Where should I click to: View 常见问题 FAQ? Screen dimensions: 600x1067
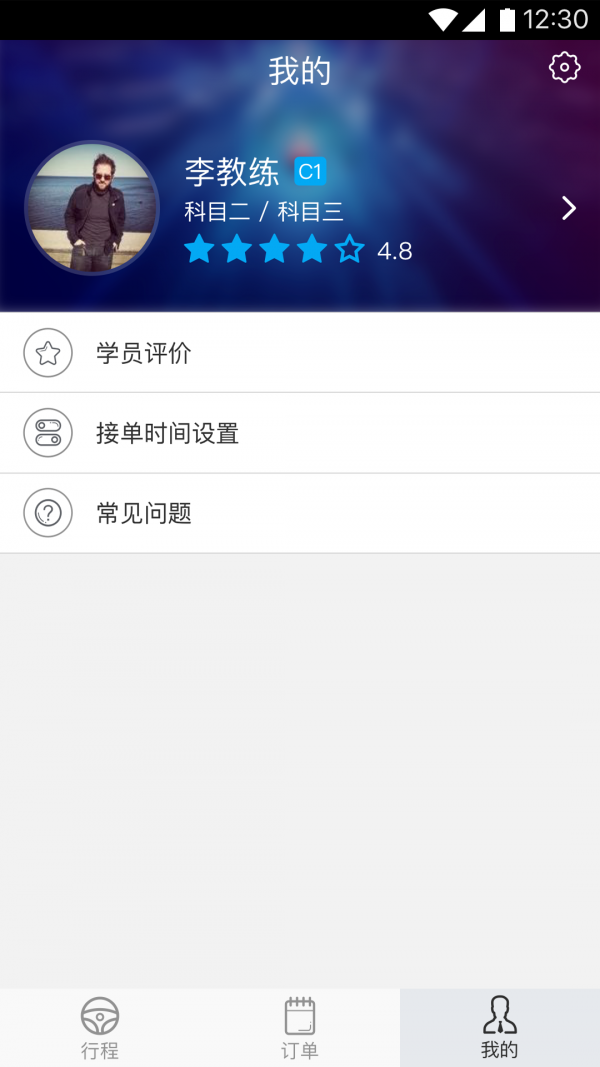(300, 513)
